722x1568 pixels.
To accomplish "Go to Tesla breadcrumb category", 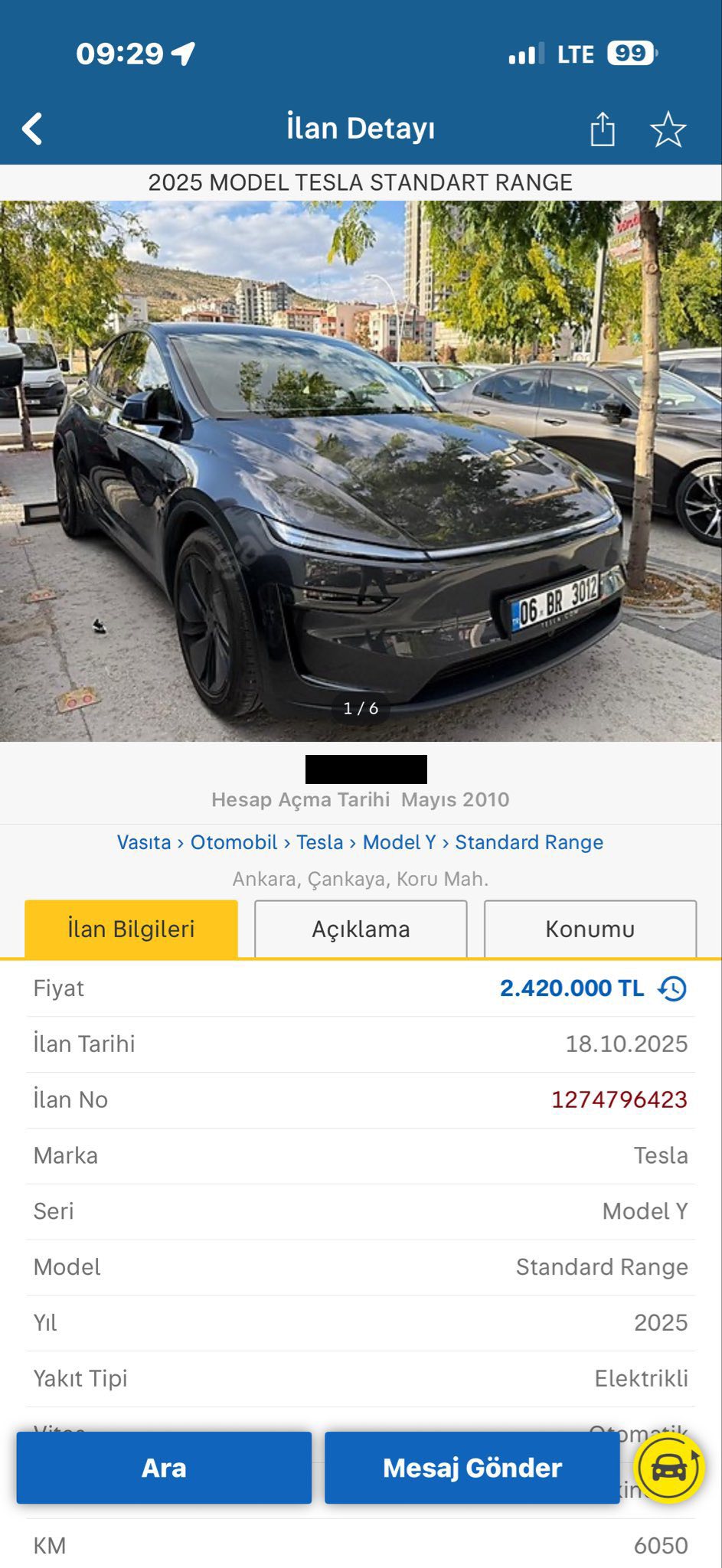I will coord(319,842).
